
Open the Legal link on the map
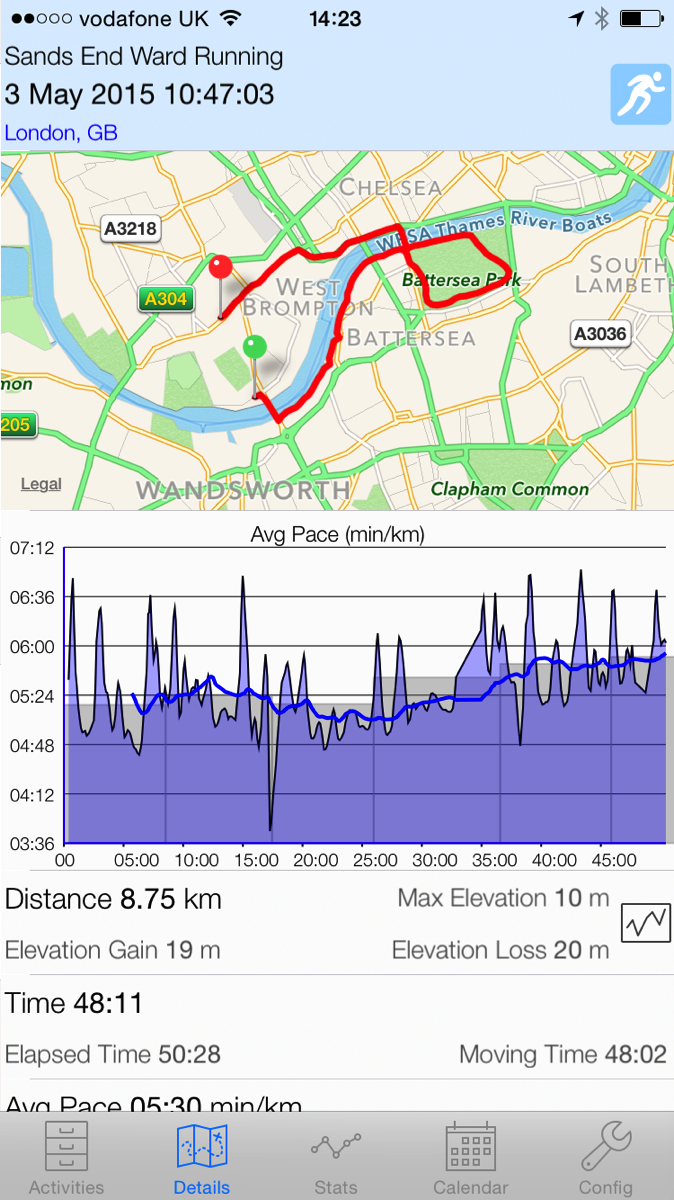click(41, 484)
